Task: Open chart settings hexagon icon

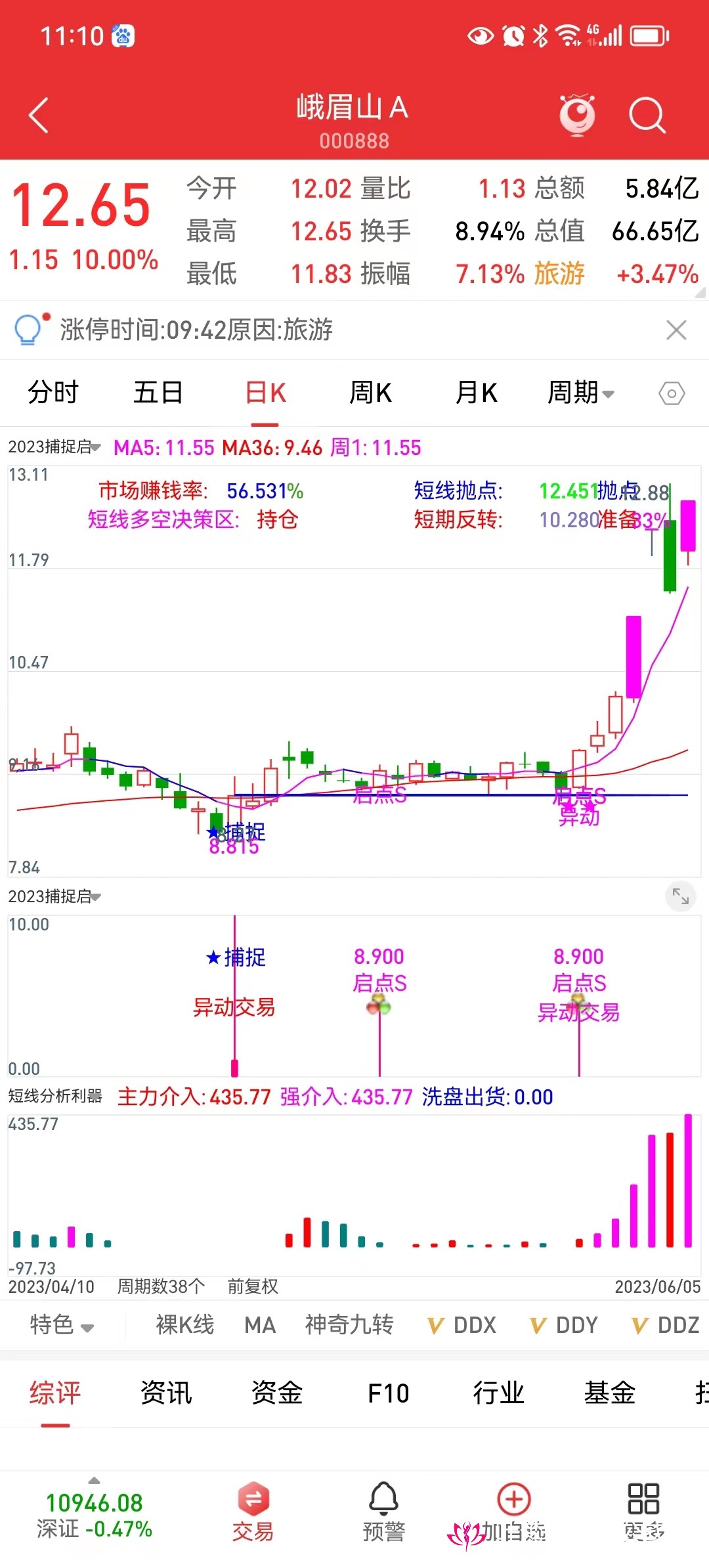Action: [672, 394]
